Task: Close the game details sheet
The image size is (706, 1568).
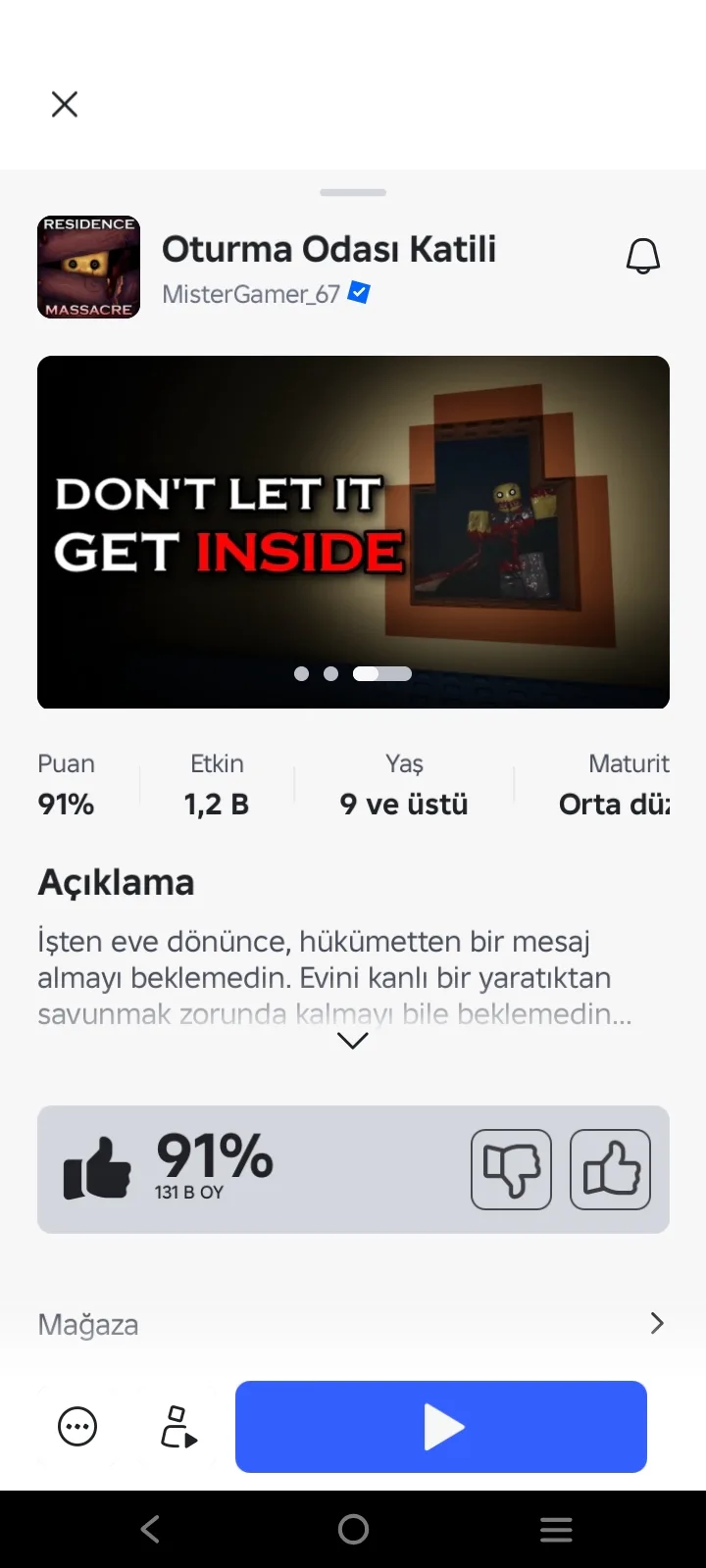Action: click(65, 104)
